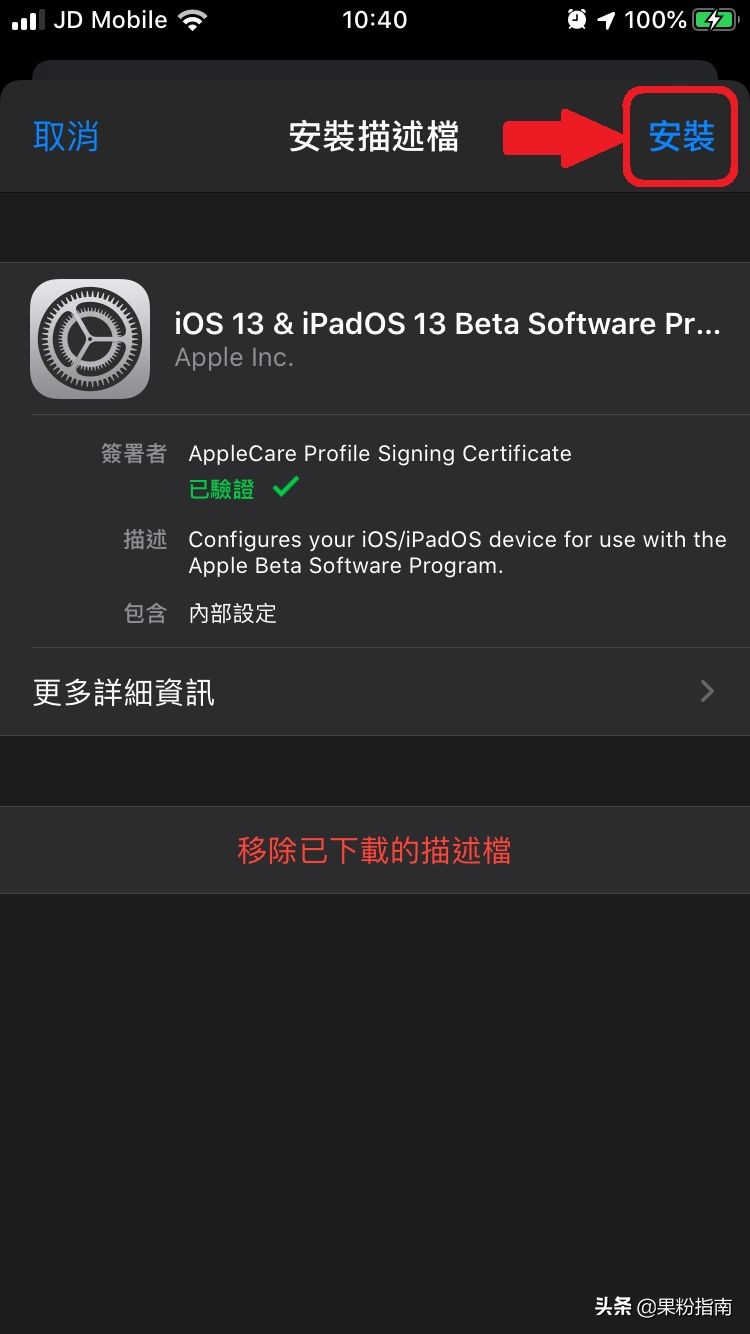Click AppleCare Profile Signing Certificate text
750x1334 pixels.
[380, 453]
